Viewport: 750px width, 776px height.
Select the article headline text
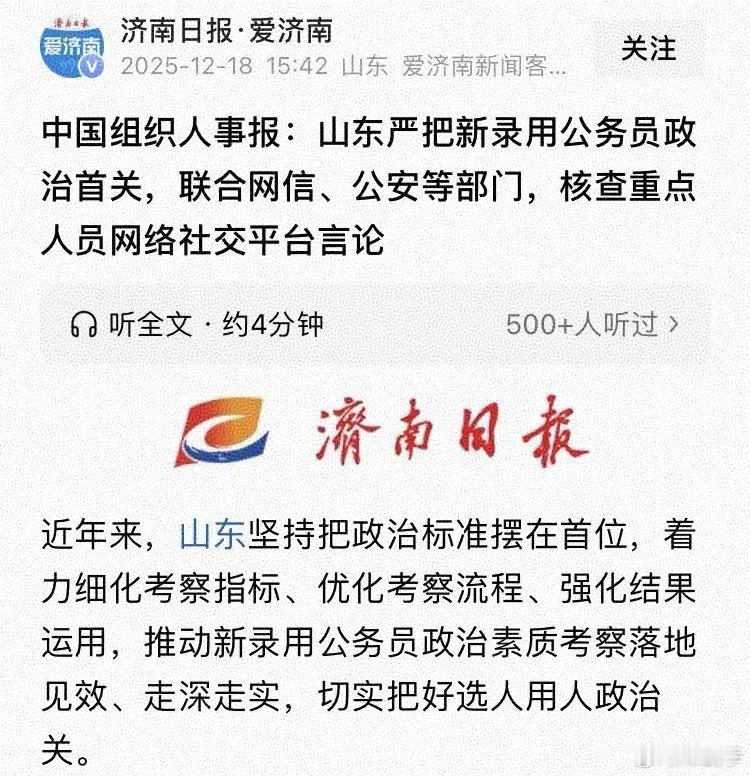click(375, 182)
